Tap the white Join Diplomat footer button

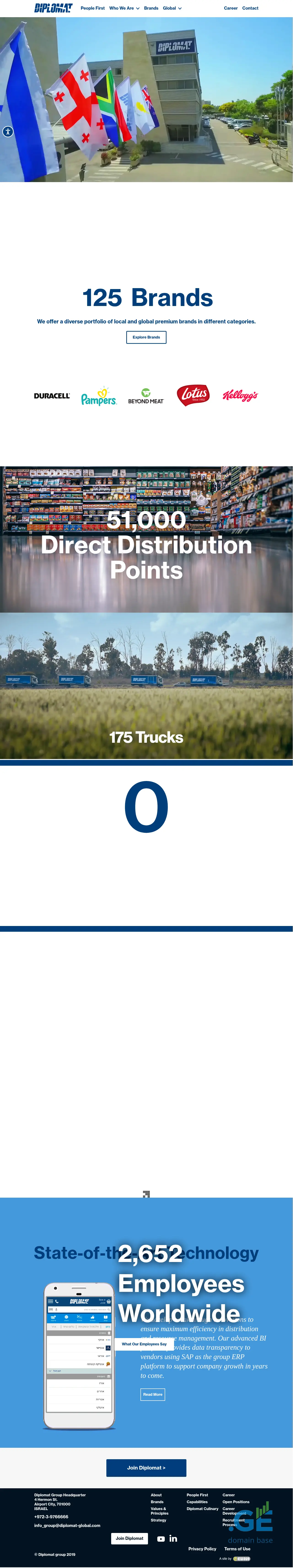click(129, 1538)
